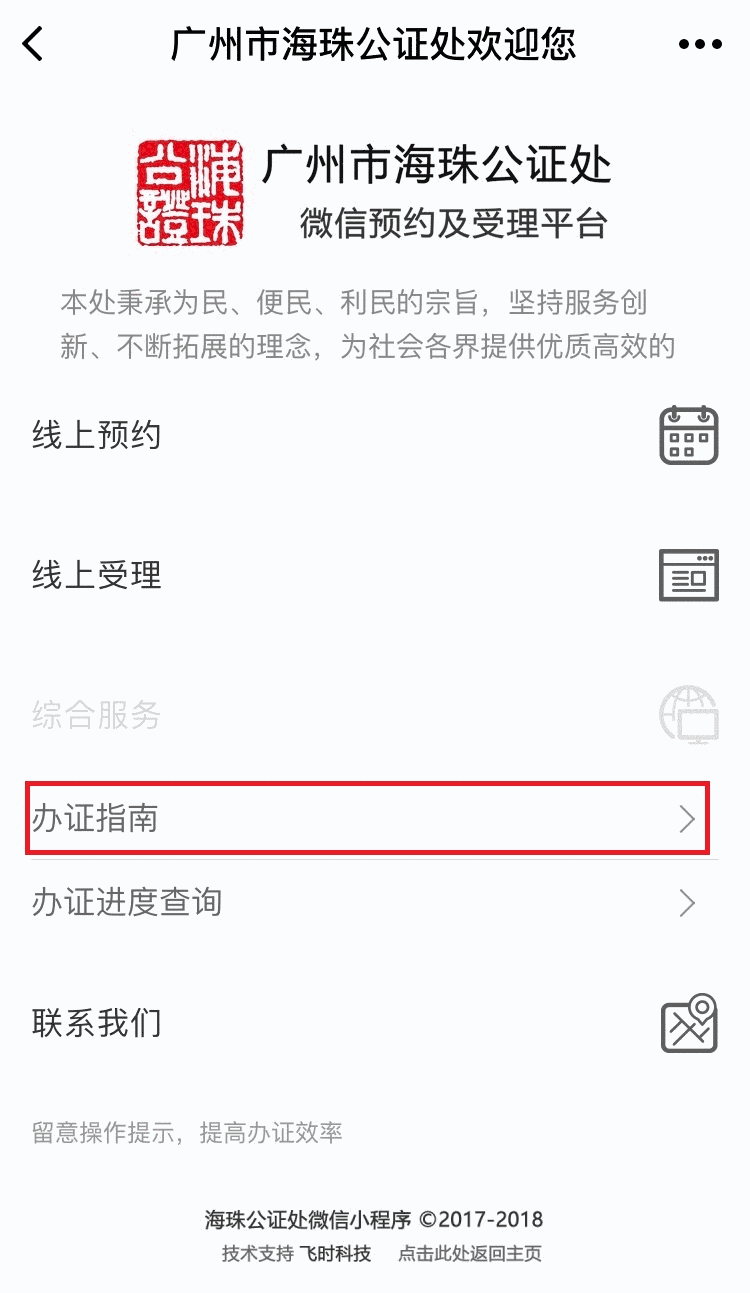Screen dimensions: 750x1293
Task: Tap the back arrow at top left
Action: [30, 44]
